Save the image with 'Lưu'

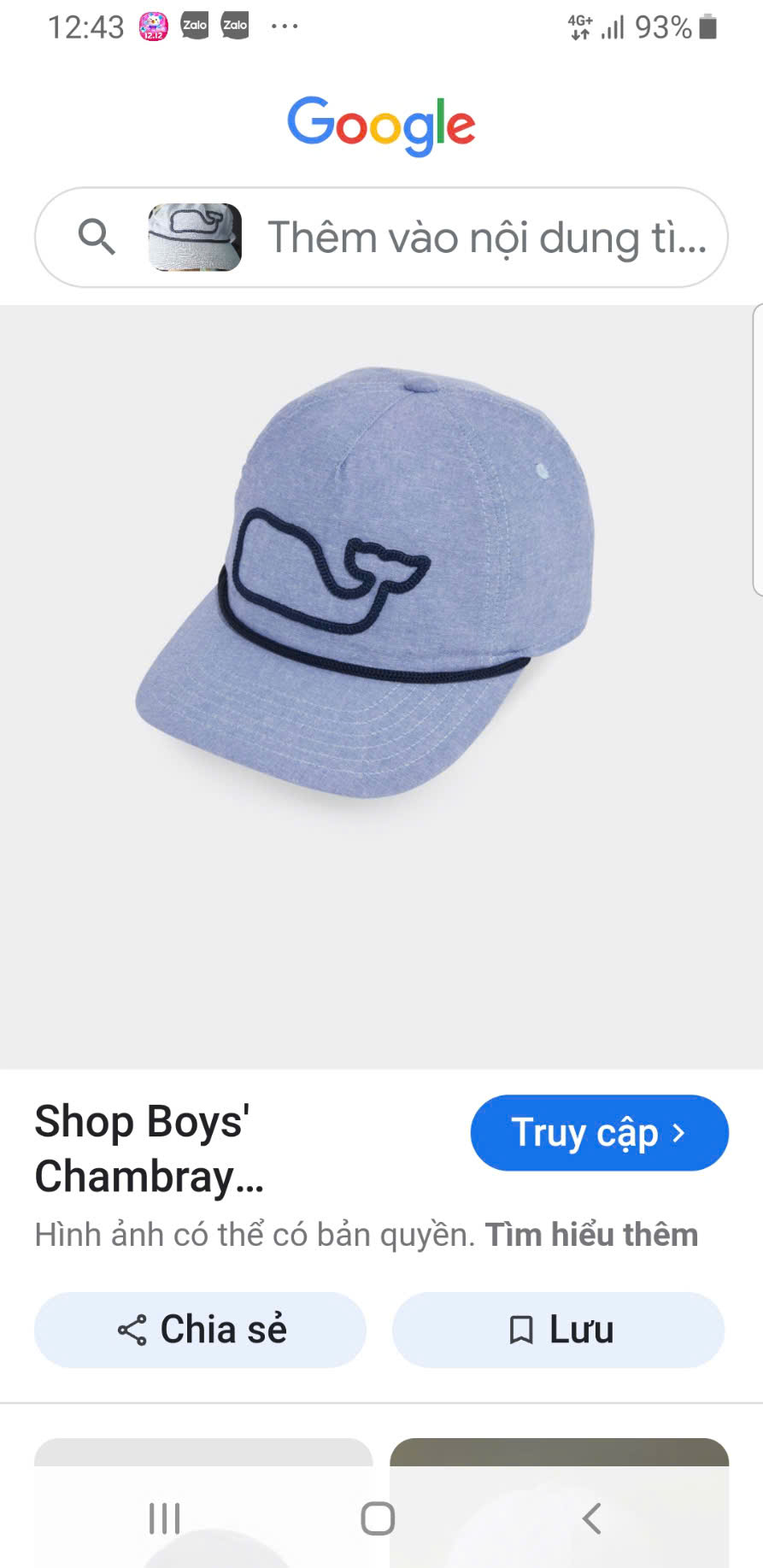(558, 1330)
